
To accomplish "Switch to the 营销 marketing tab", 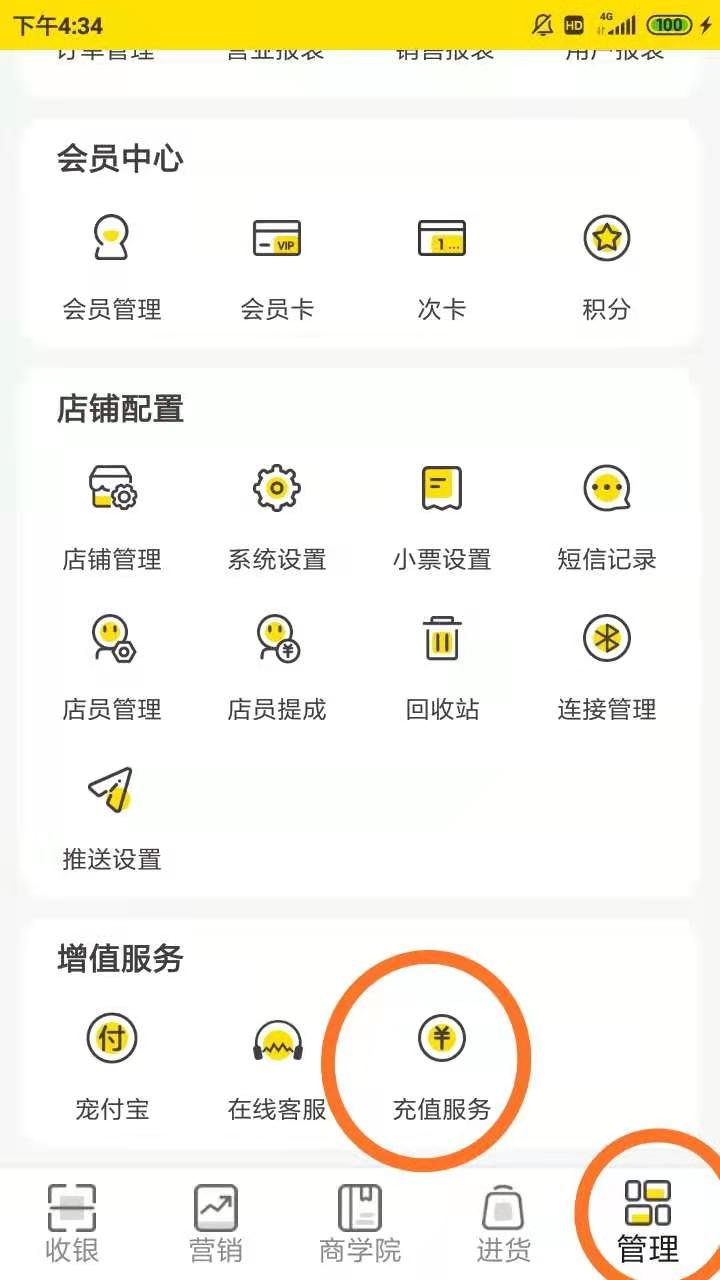I will click(x=216, y=1223).
